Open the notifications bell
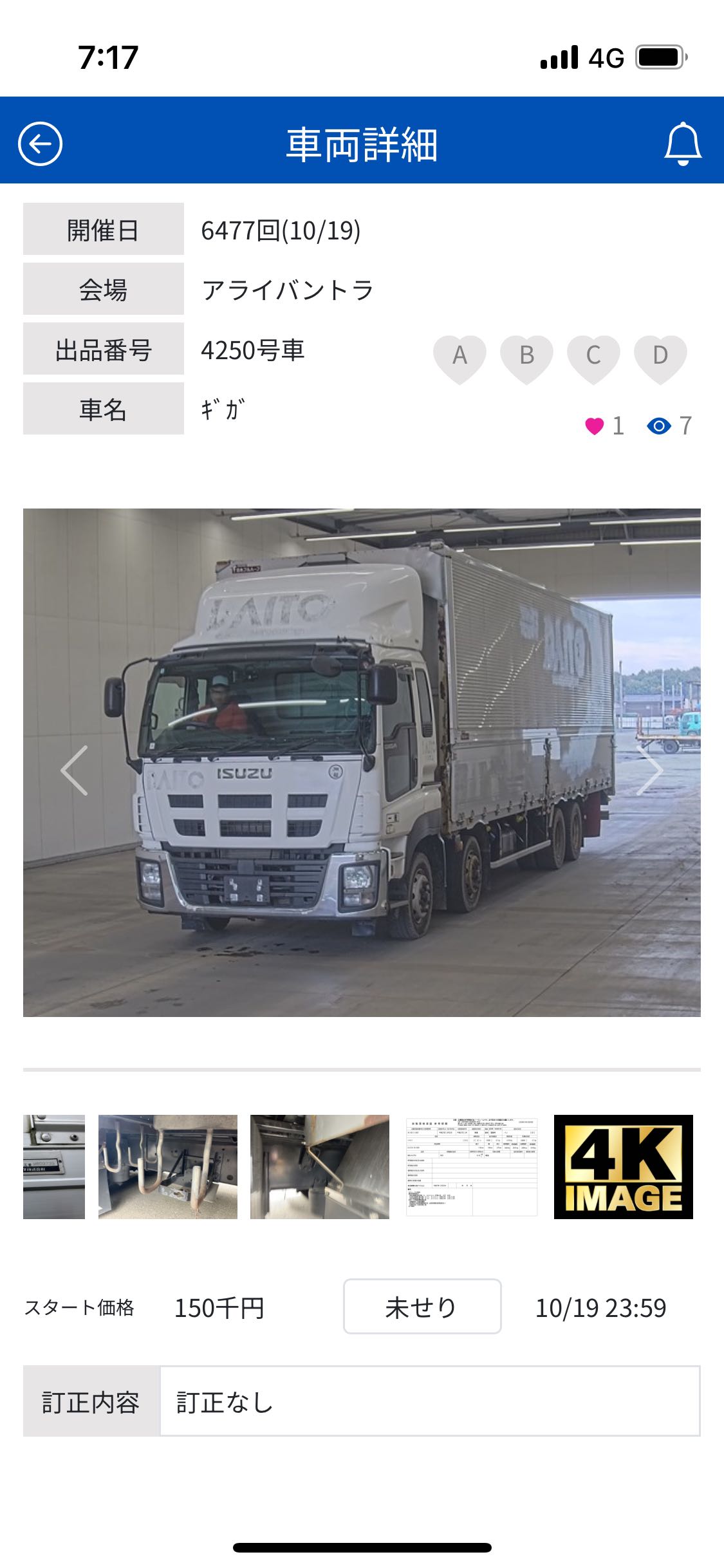This screenshot has height=1568, width=724. tap(682, 144)
